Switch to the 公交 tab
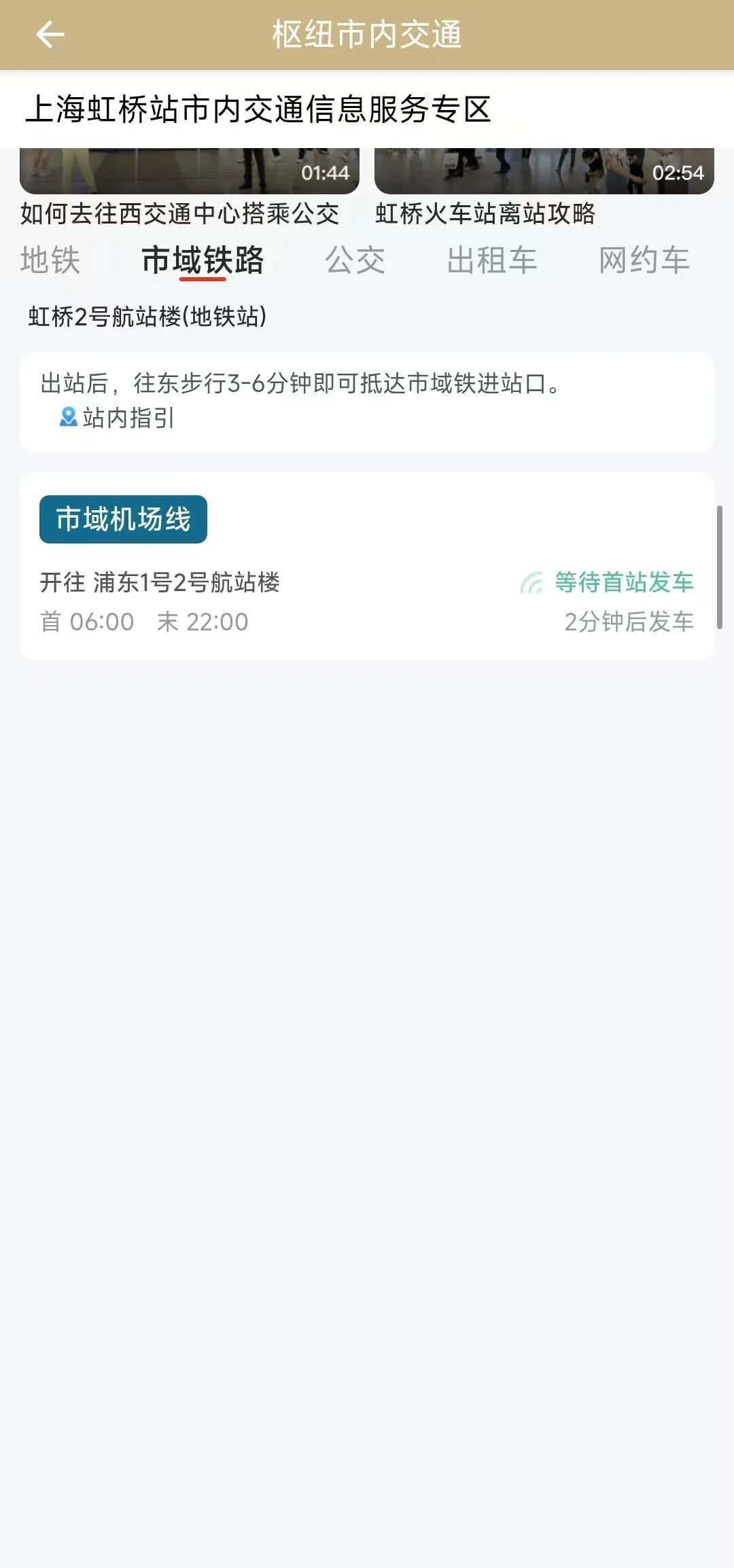The width and height of the screenshot is (734, 1568). coord(355,260)
